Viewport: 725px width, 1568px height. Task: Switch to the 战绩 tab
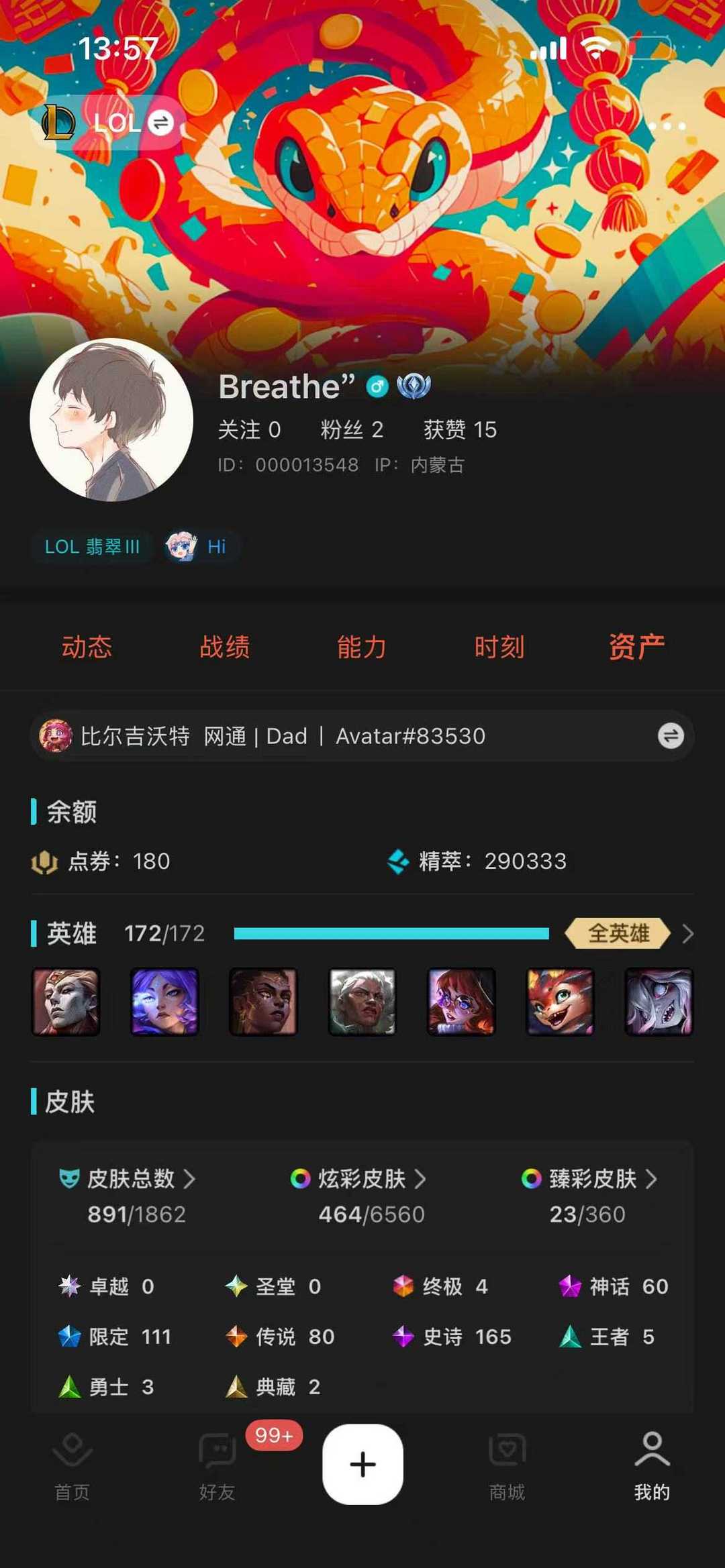(224, 647)
